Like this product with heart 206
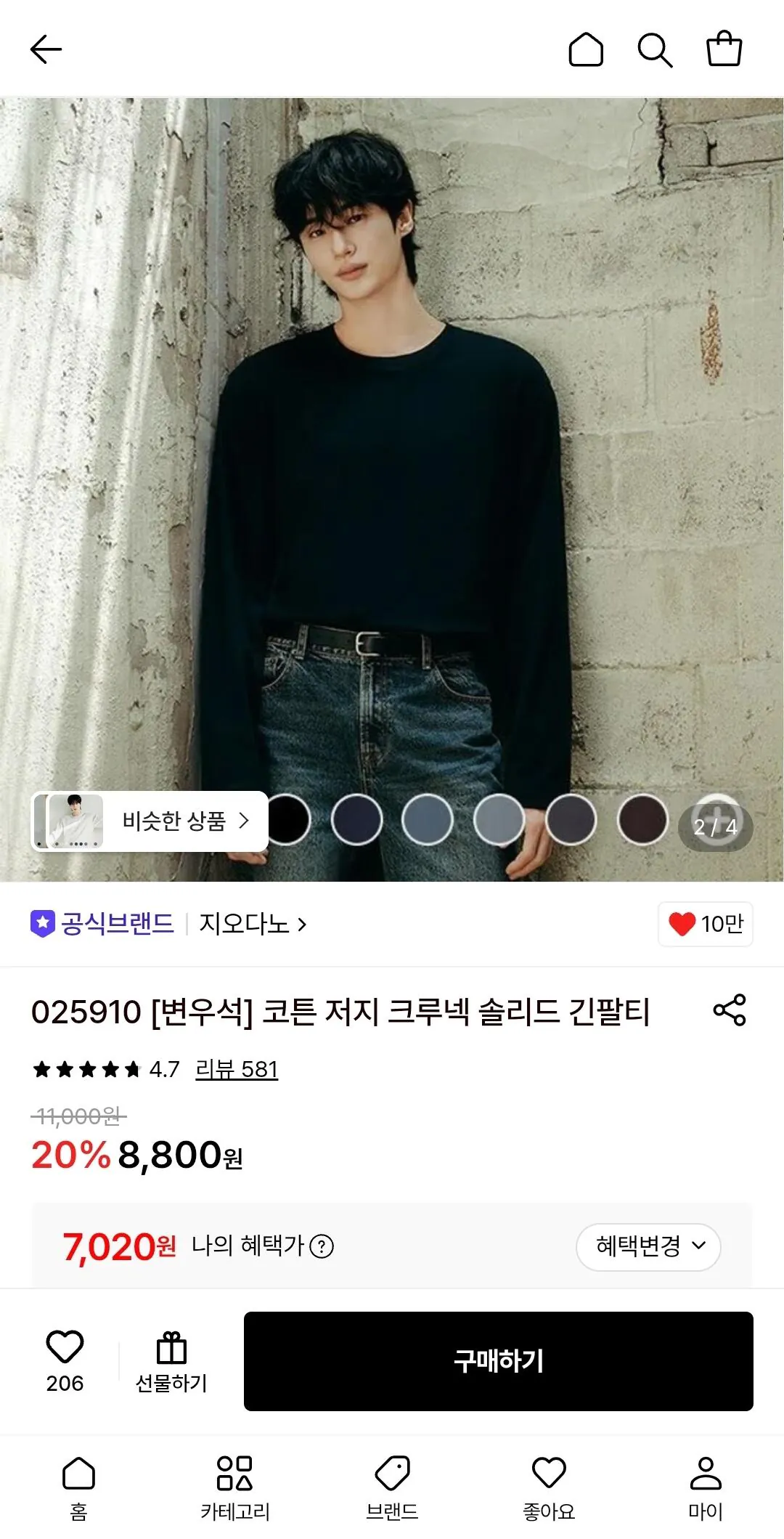 [65, 1361]
